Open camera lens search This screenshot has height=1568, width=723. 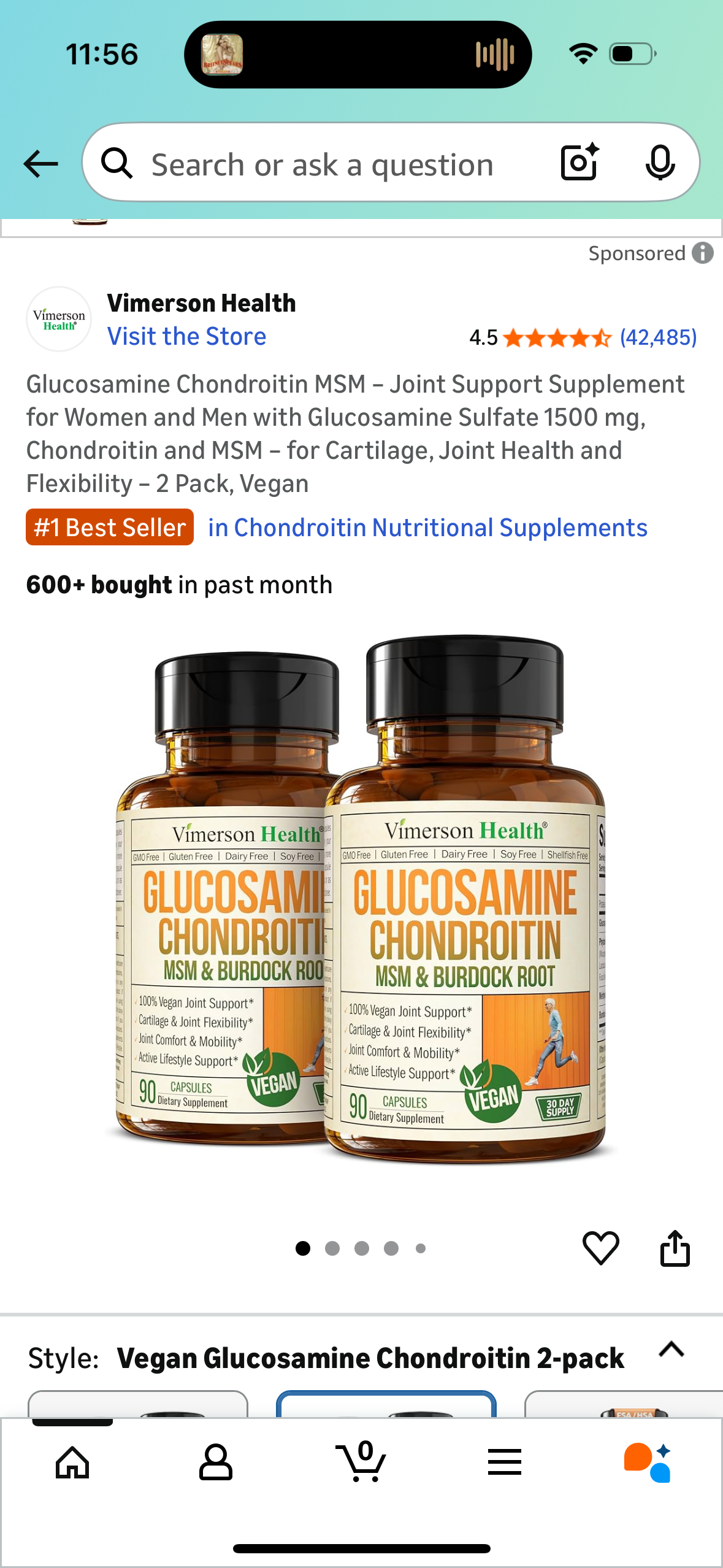(x=579, y=163)
